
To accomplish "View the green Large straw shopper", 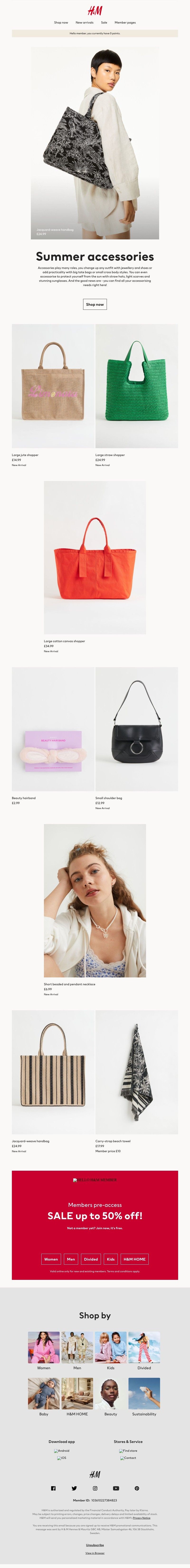I will click(136, 386).
